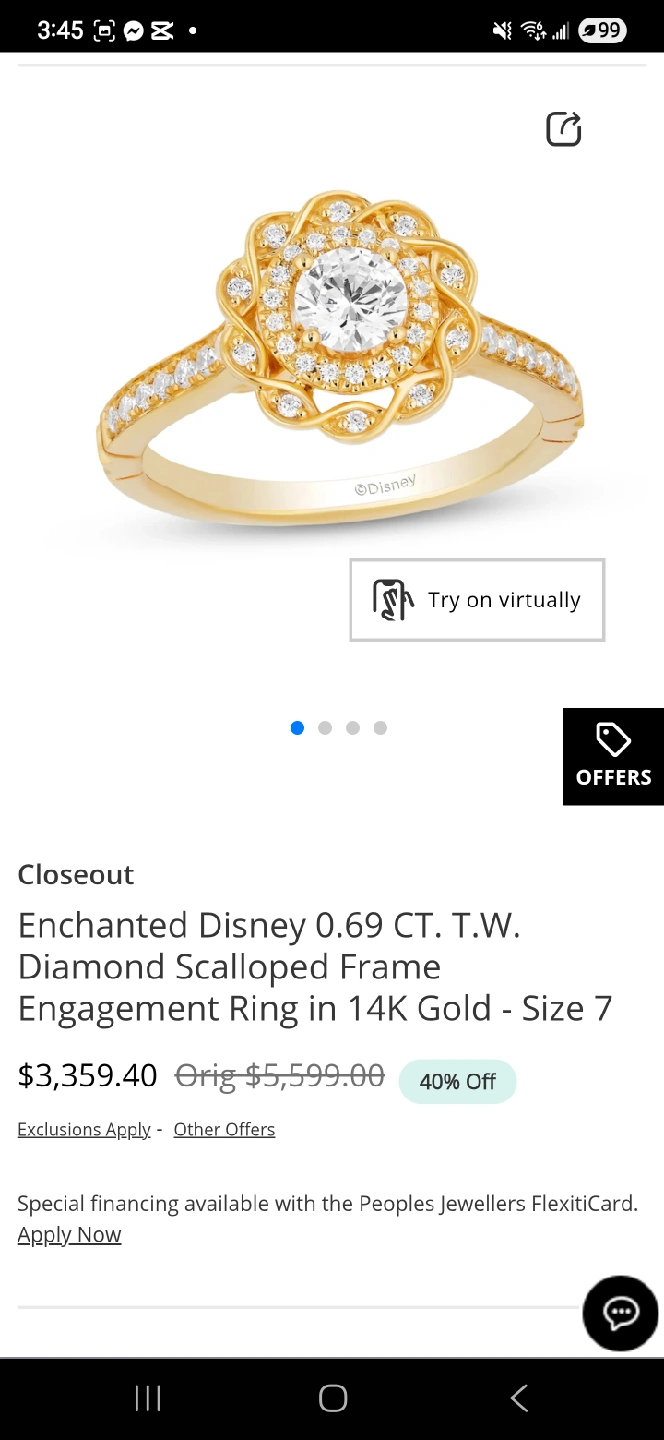
Task: Open the Other Offers link
Action: (224, 1129)
